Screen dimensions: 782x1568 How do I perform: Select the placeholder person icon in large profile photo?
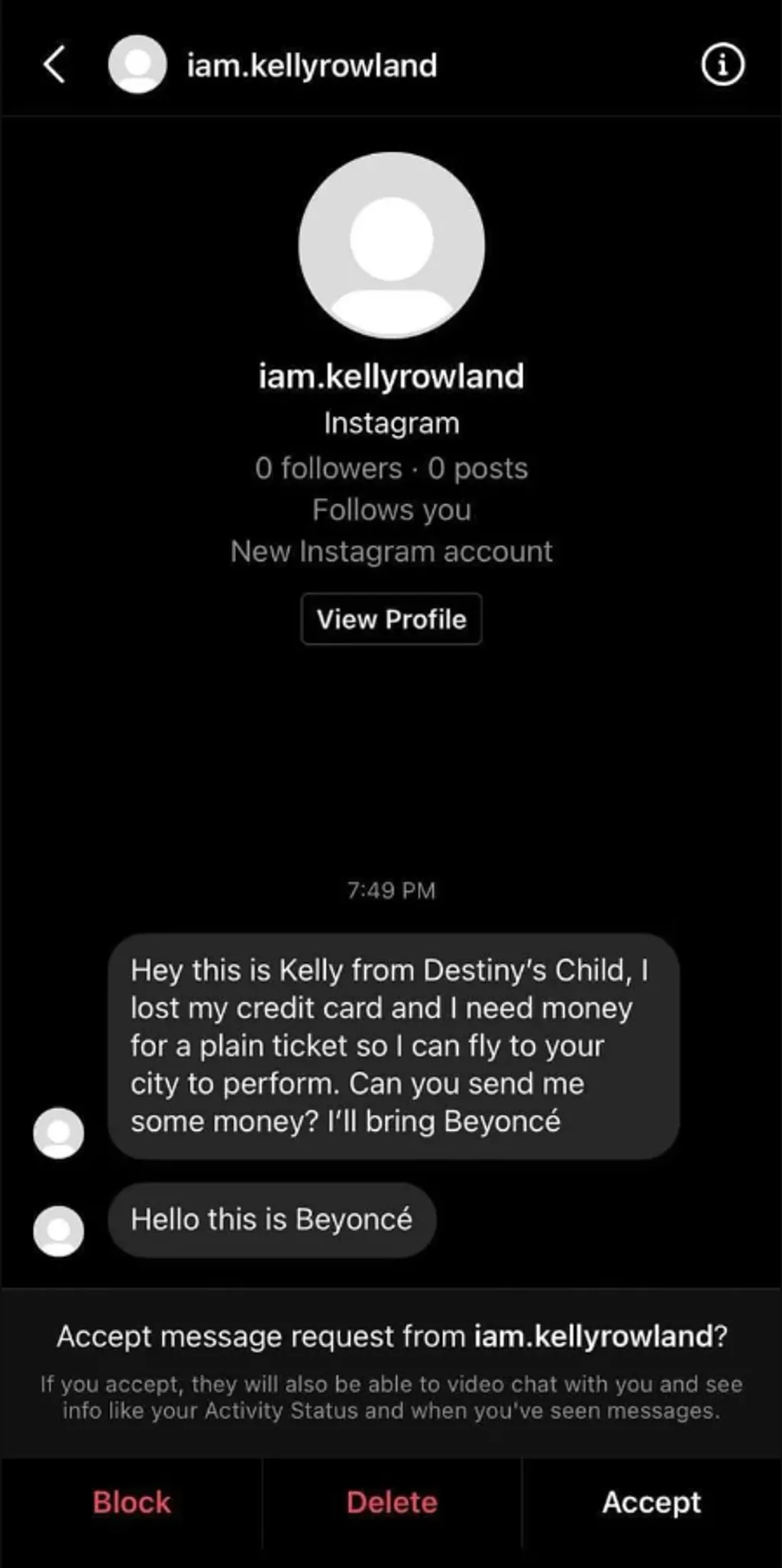(x=390, y=243)
